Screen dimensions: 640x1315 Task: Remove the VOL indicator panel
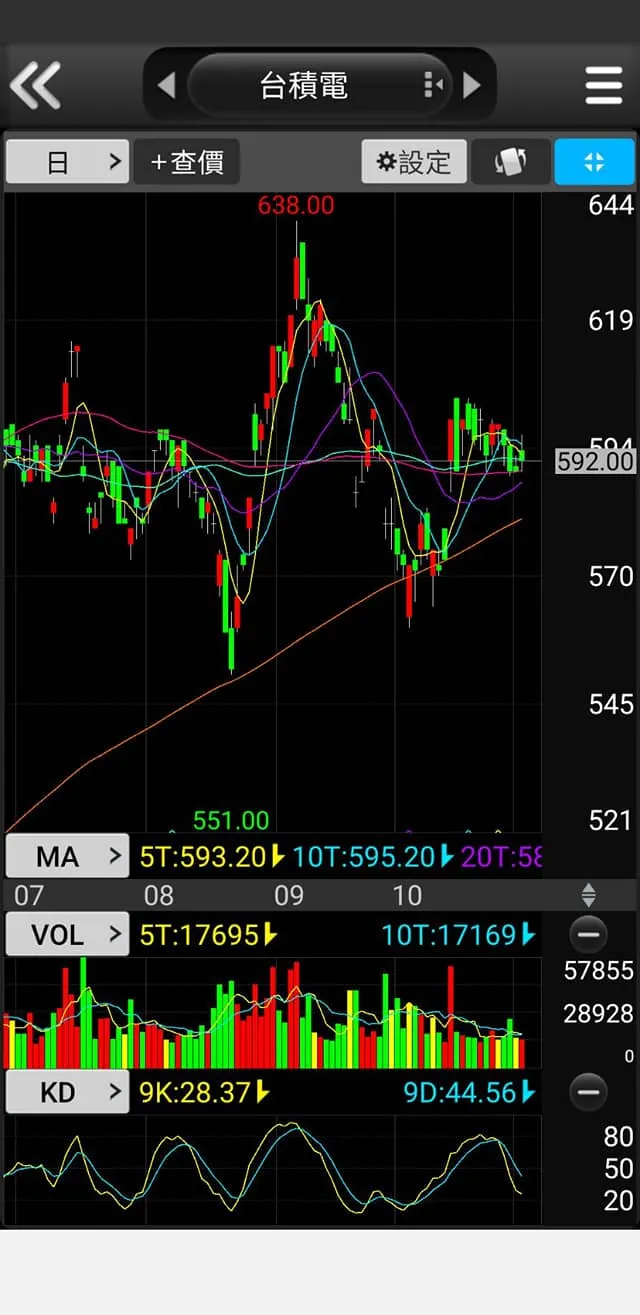588,935
